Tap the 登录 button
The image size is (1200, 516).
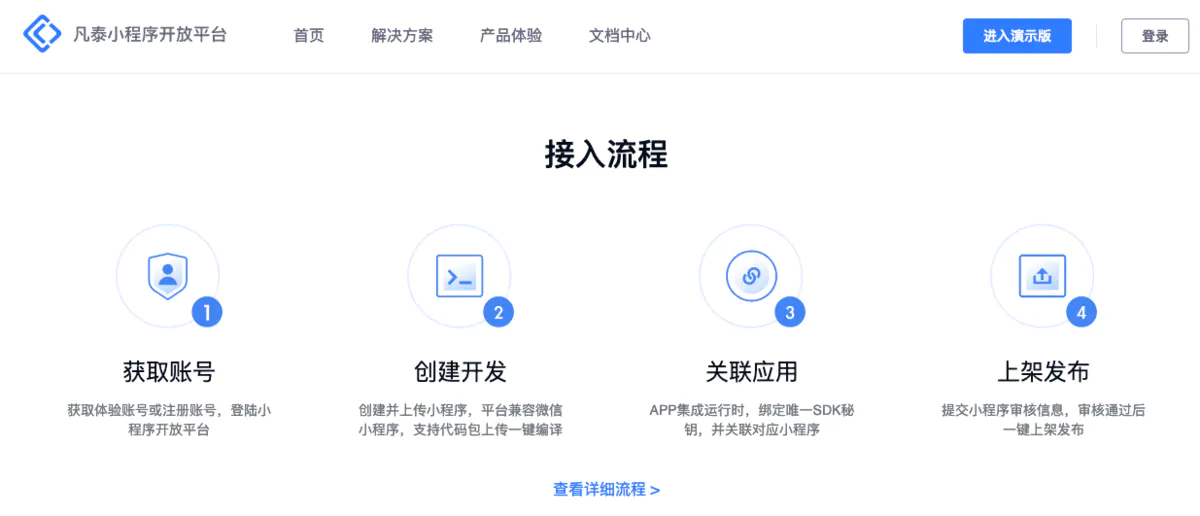click(1155, 36)
